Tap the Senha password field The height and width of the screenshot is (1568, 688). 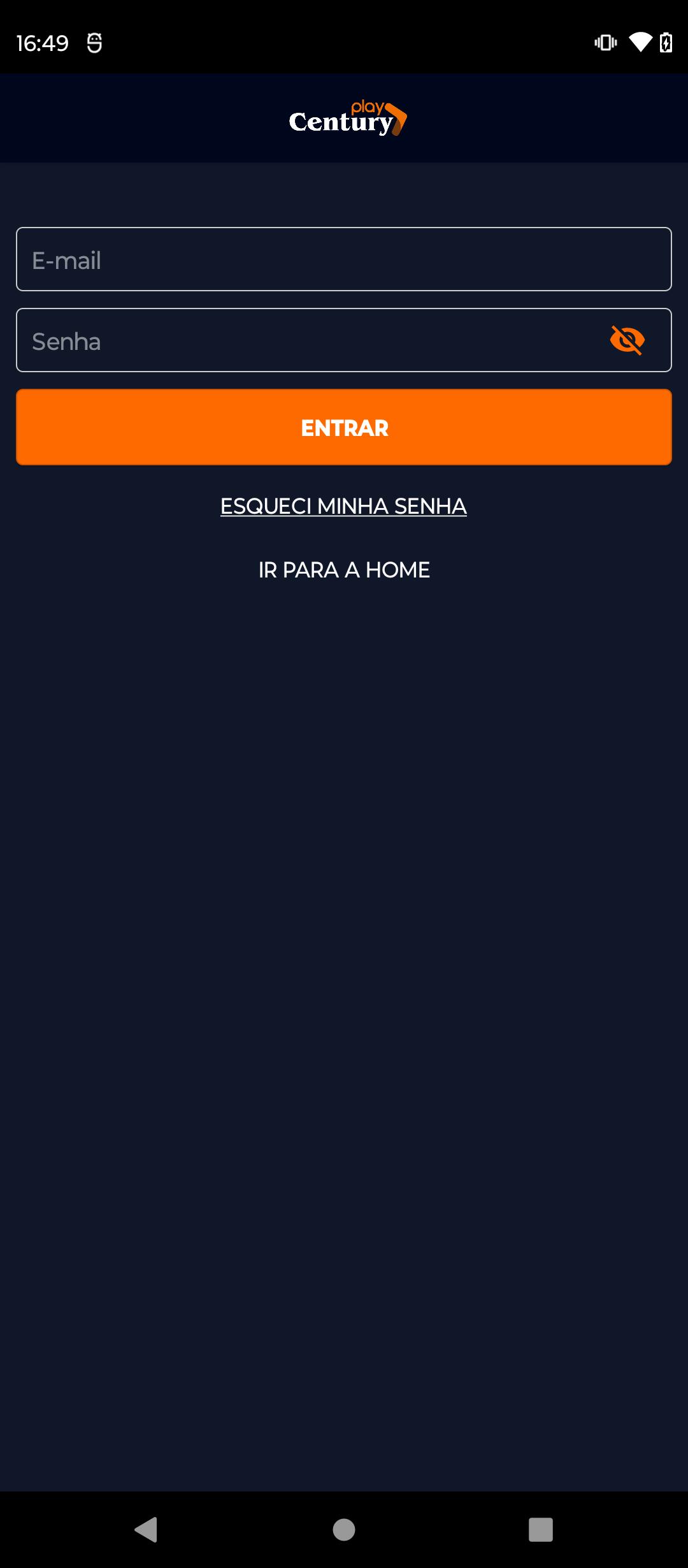[x=344, y=340]
